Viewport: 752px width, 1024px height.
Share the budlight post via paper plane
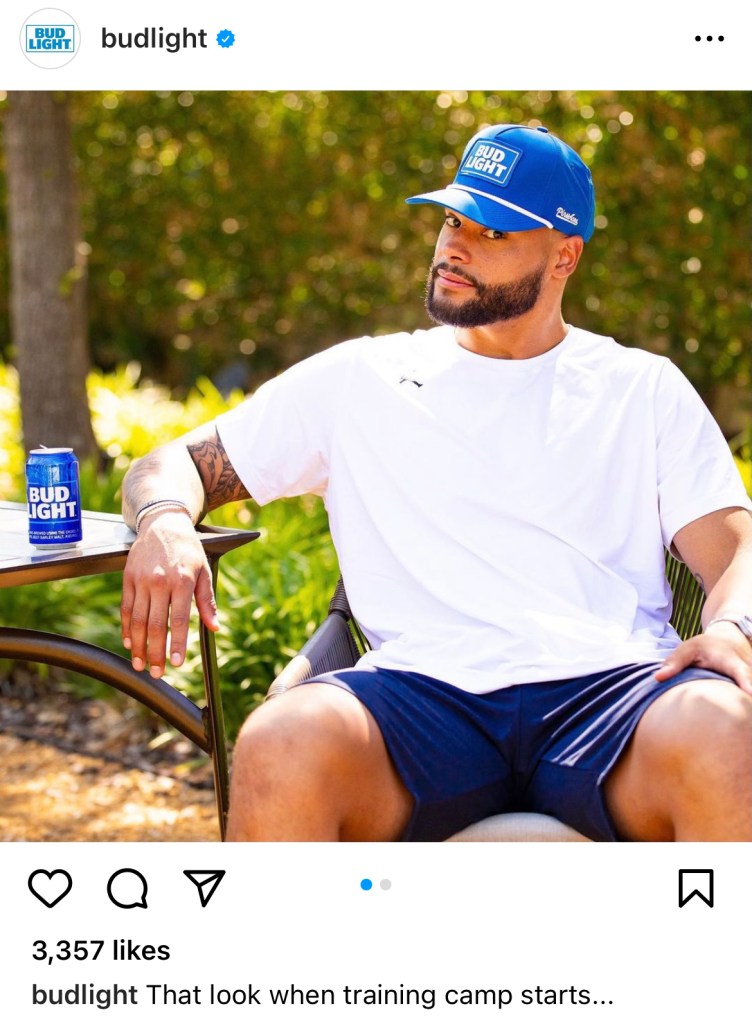[x=204, y=887]
